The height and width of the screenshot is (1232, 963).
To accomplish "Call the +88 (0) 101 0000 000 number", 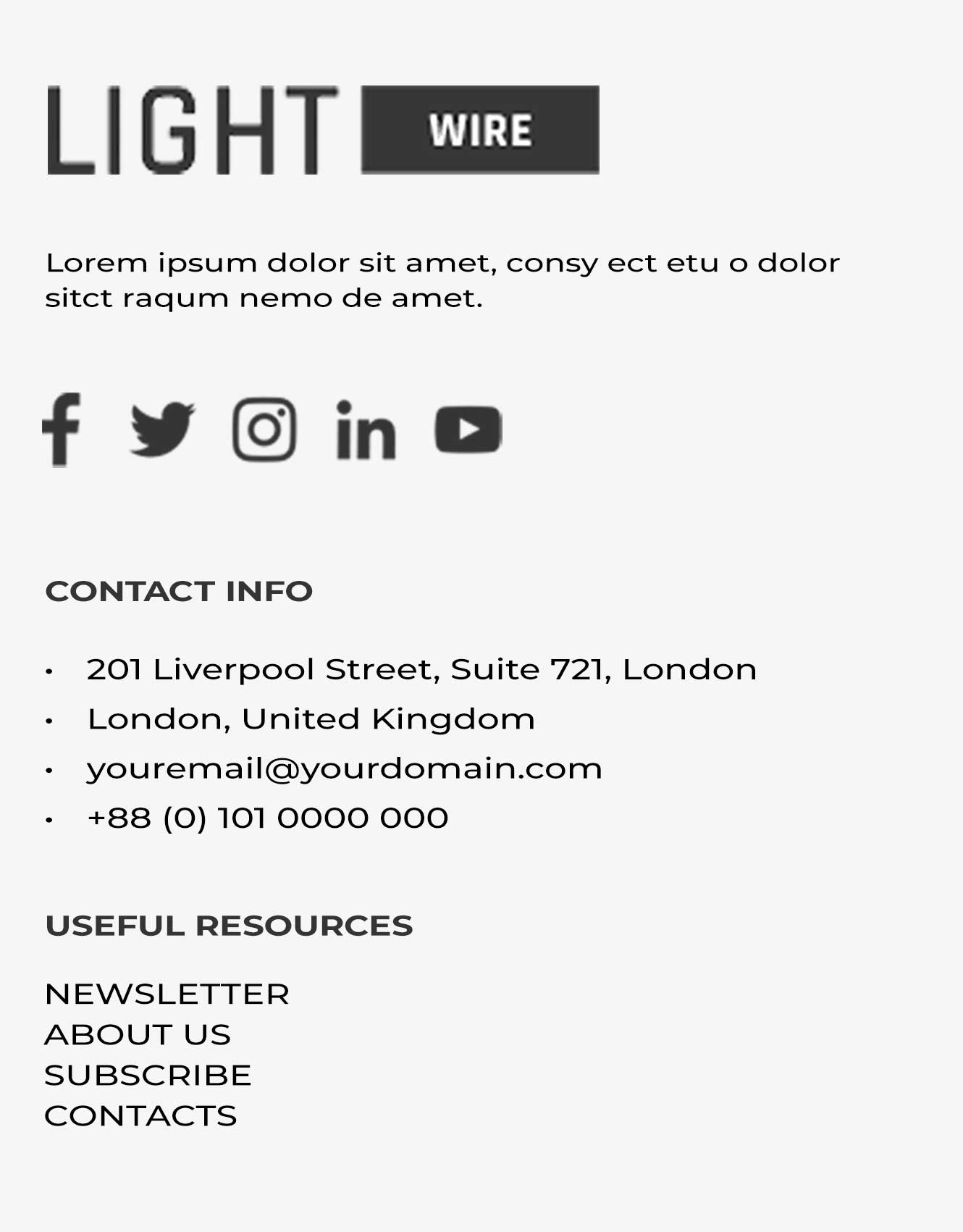I will 267,818.
